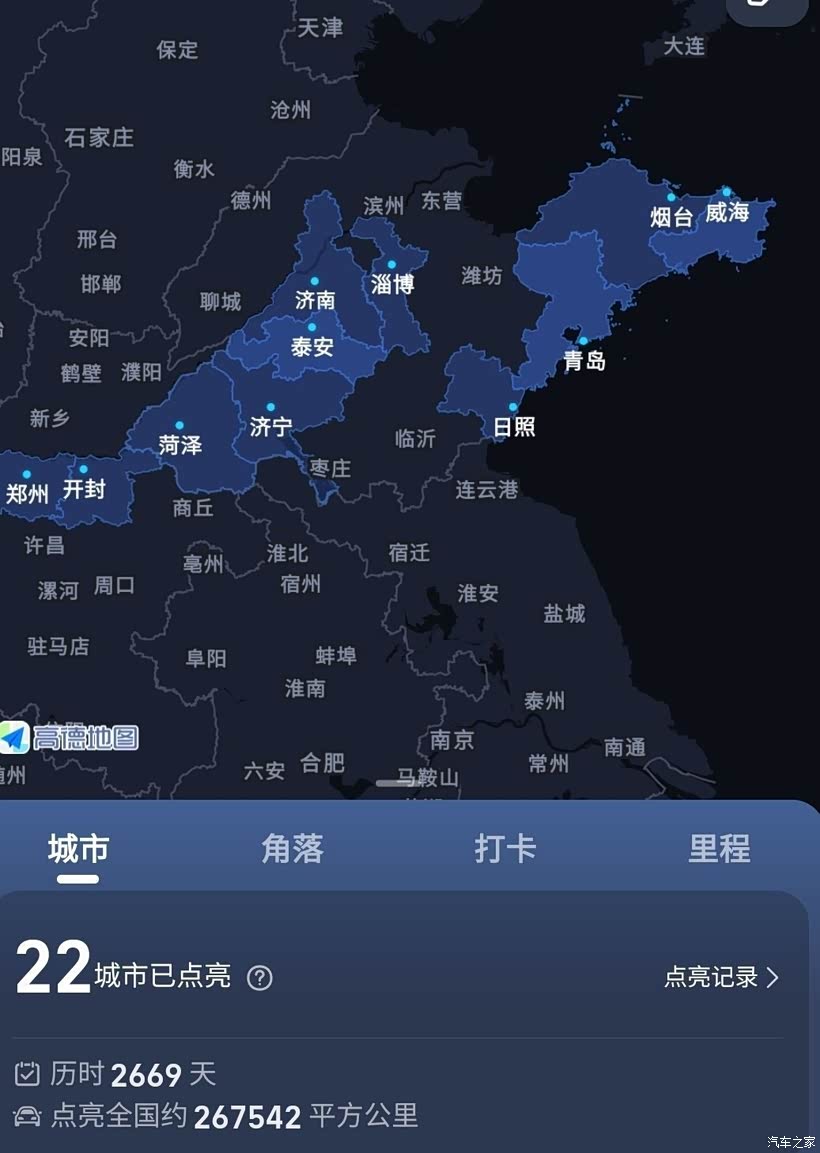This screenshot has height=1153, width=820.
Task: Switch to the 里程 tab
Action: (719, 849)
